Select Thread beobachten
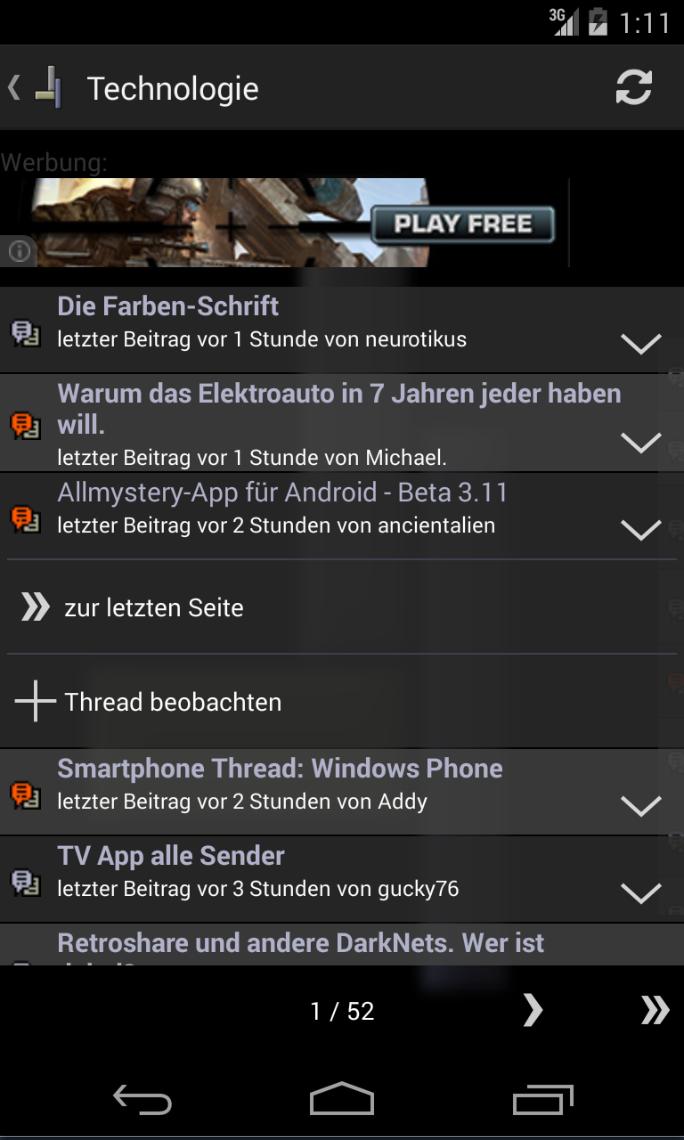684x1140 pixels. tap(172, 702)
